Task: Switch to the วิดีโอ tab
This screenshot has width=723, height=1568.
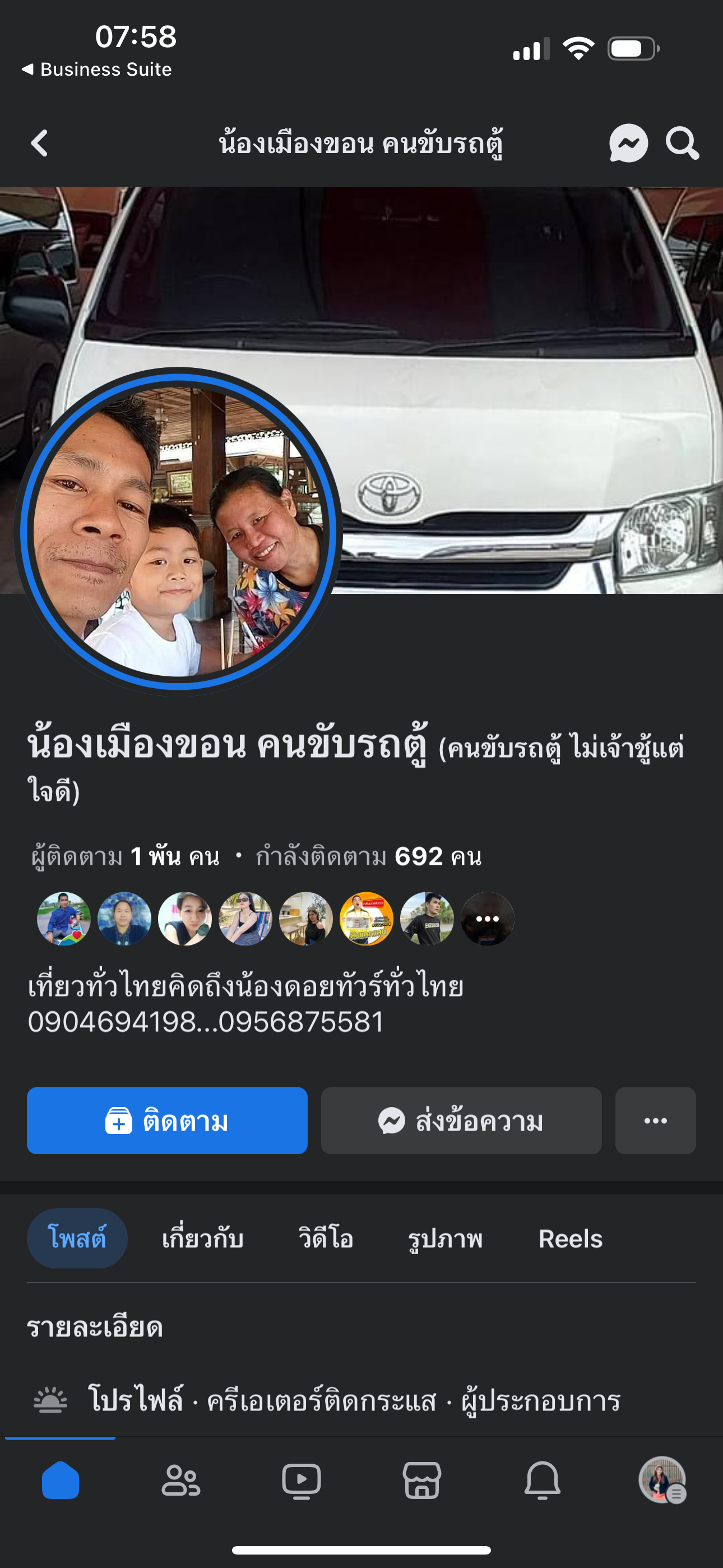Action: point(326,1238)
